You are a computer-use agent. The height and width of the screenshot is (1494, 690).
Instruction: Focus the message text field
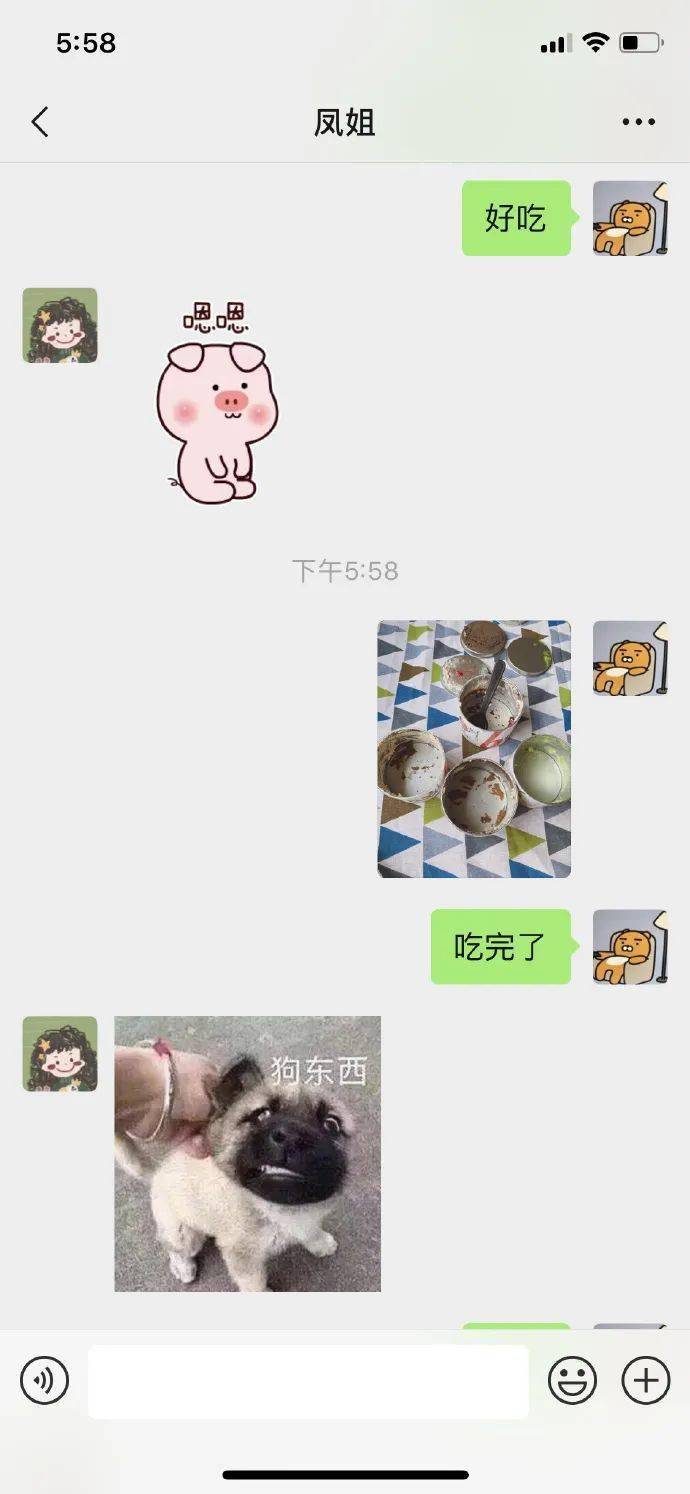pyautogui.click(x=308, y=1381)
